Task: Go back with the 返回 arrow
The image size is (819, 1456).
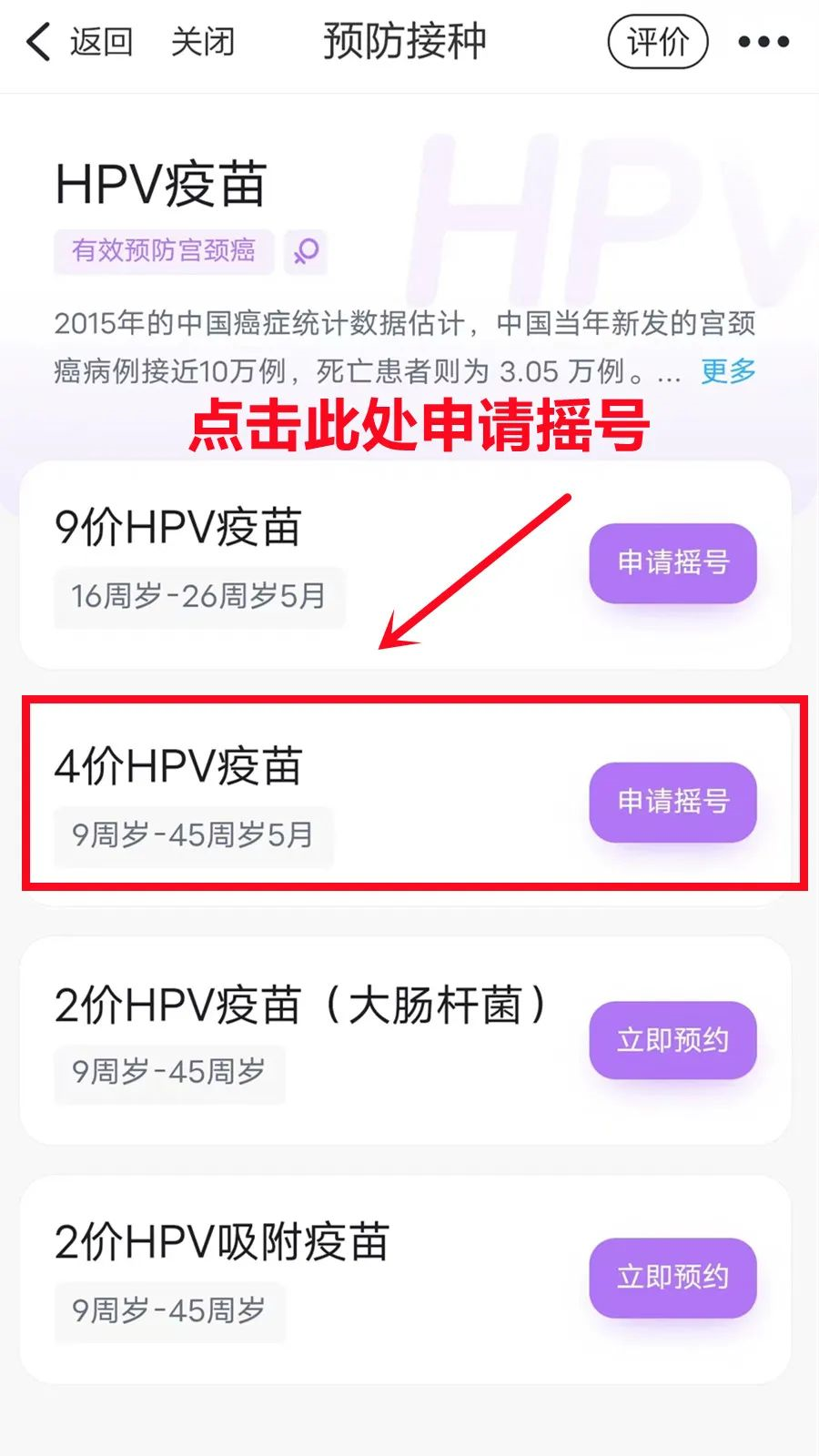Action: point(78,42)
